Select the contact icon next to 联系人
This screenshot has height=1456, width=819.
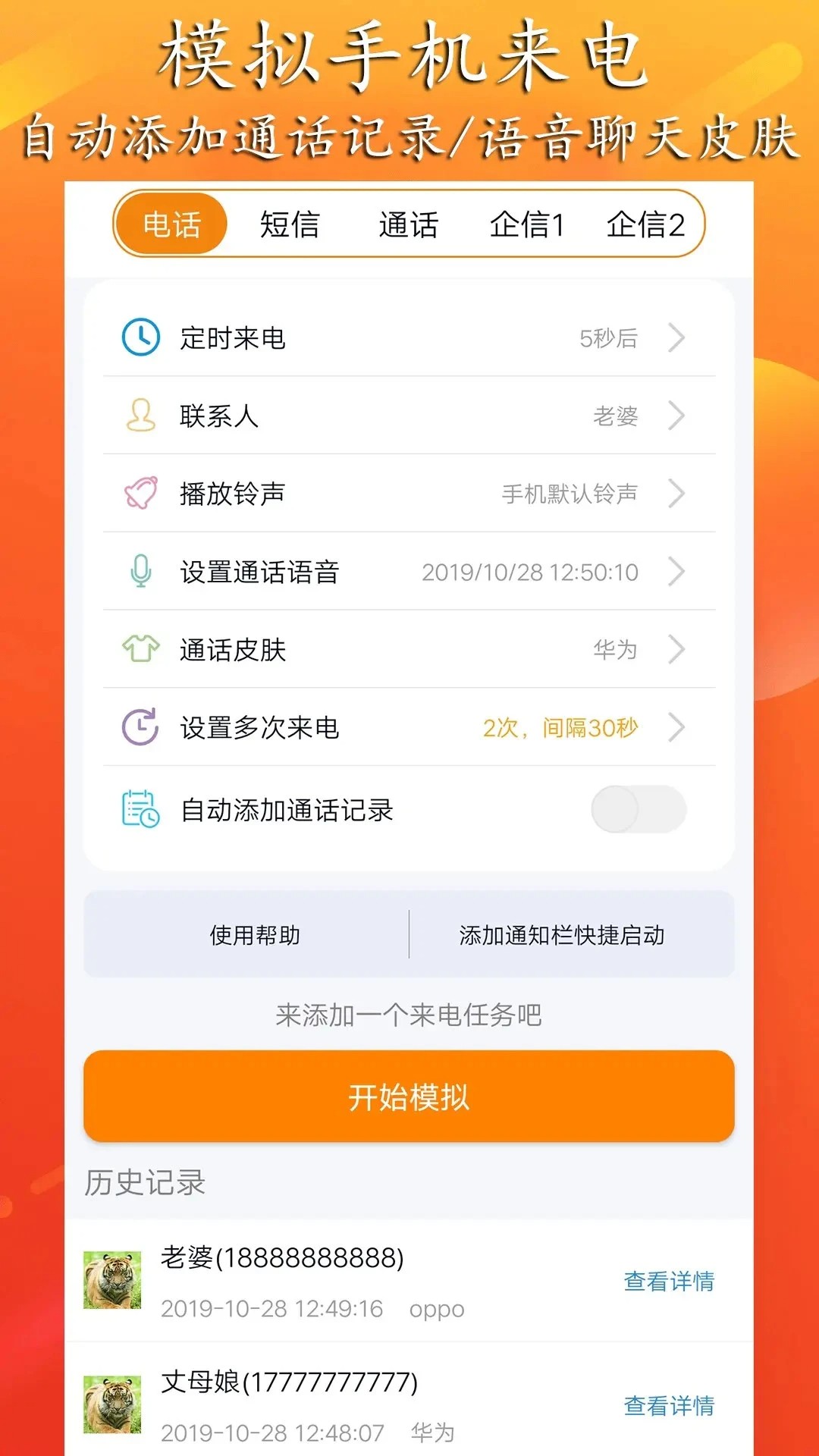(x=140, y=416)
